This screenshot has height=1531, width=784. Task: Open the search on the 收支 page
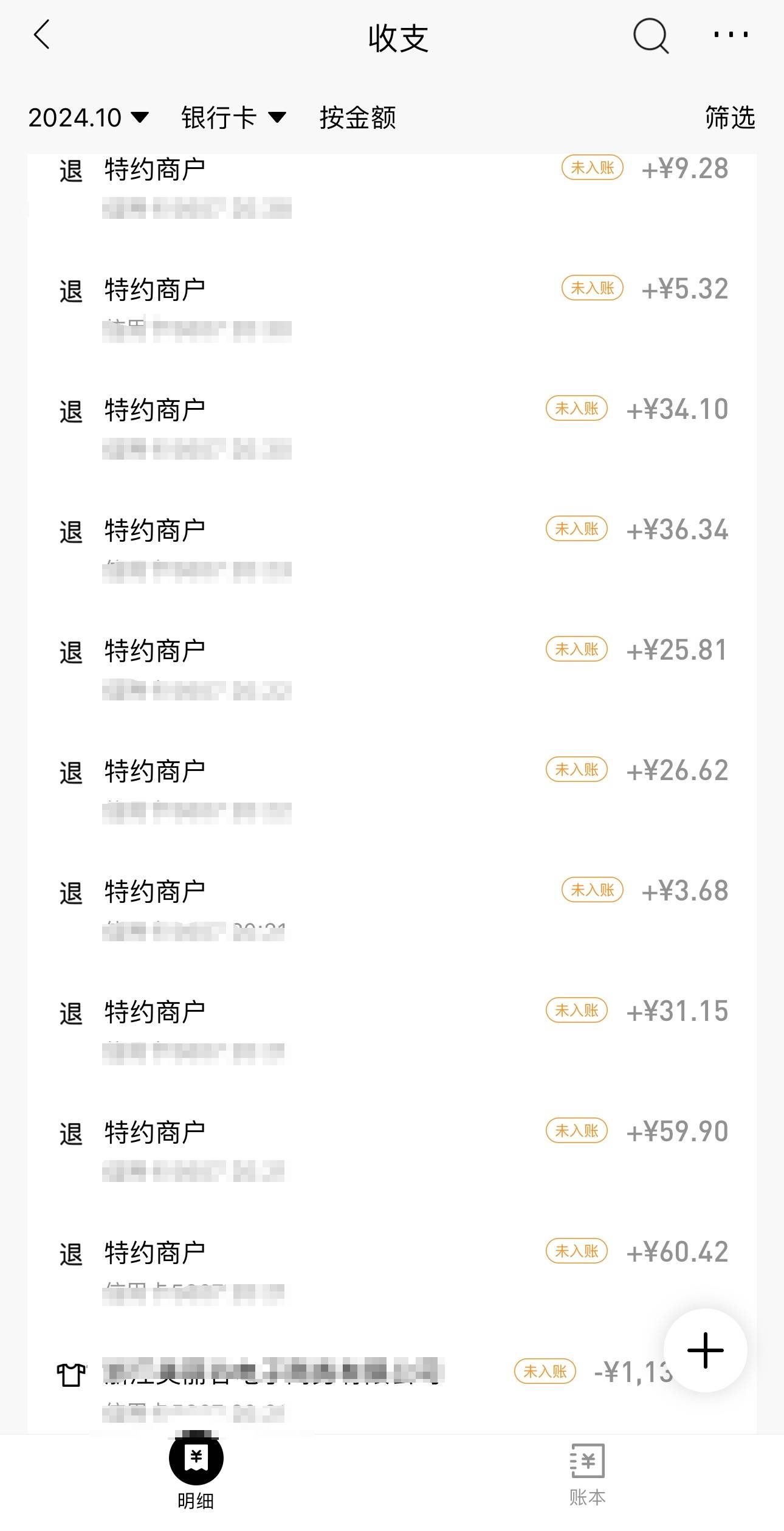click(650, 36)
